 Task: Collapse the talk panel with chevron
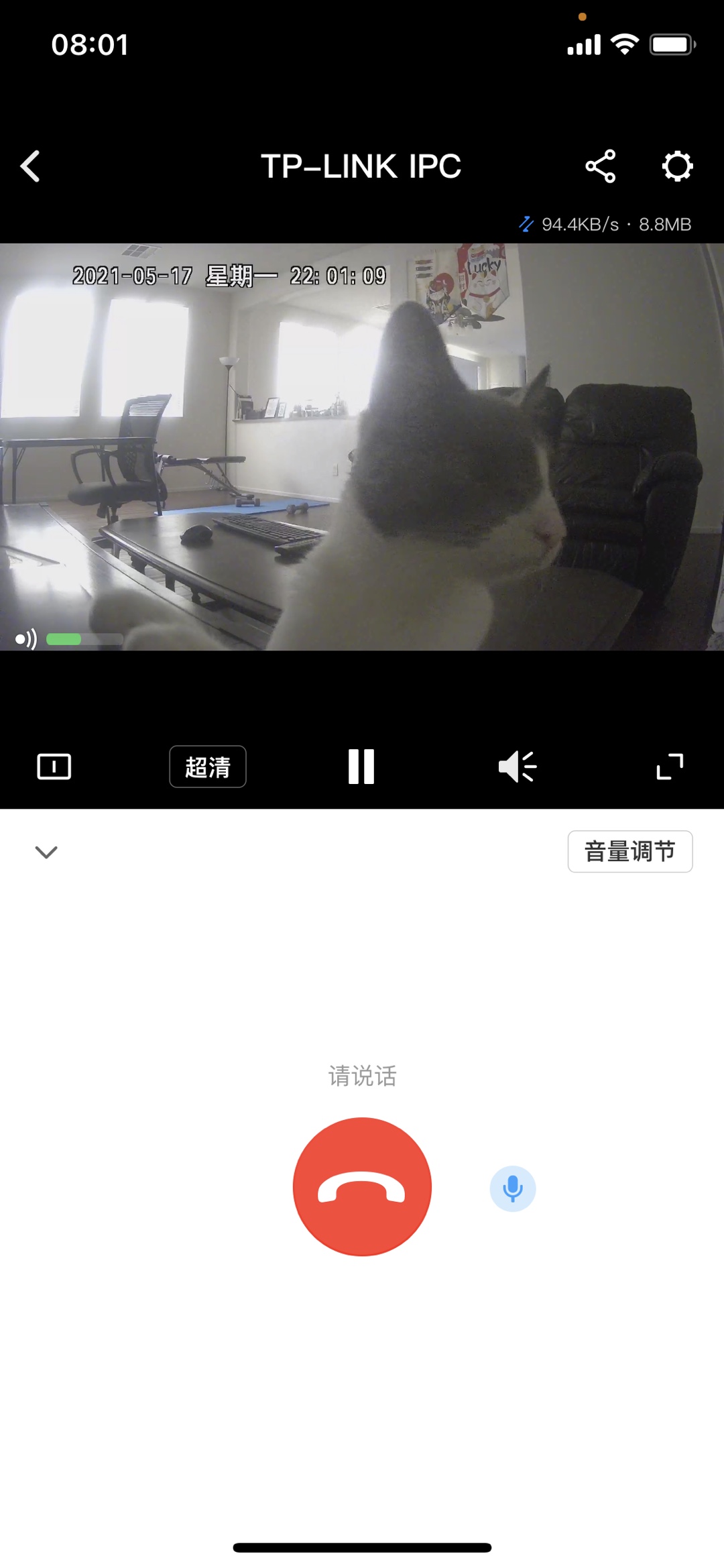(46, 852)
